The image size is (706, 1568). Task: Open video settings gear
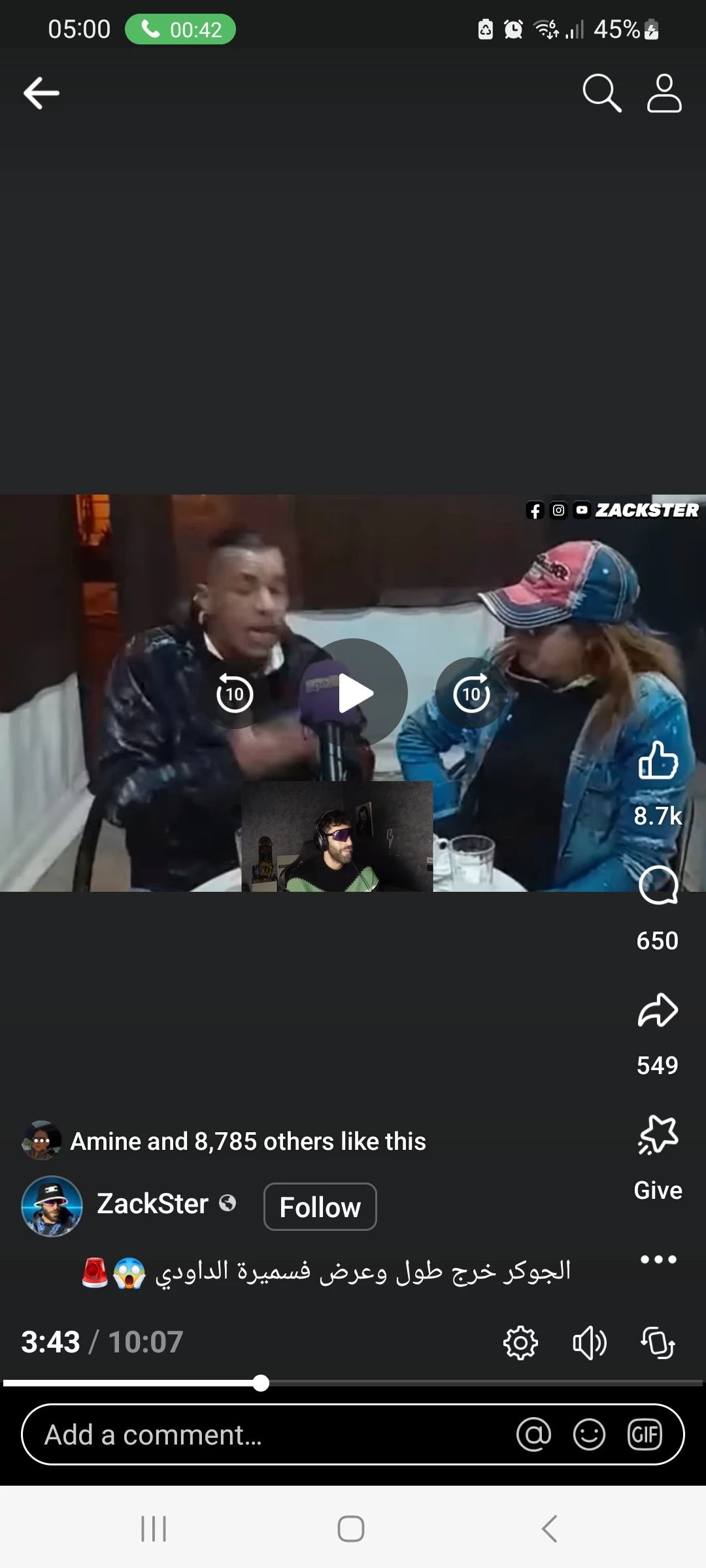pyautogui.click(x=520, y=1343)
